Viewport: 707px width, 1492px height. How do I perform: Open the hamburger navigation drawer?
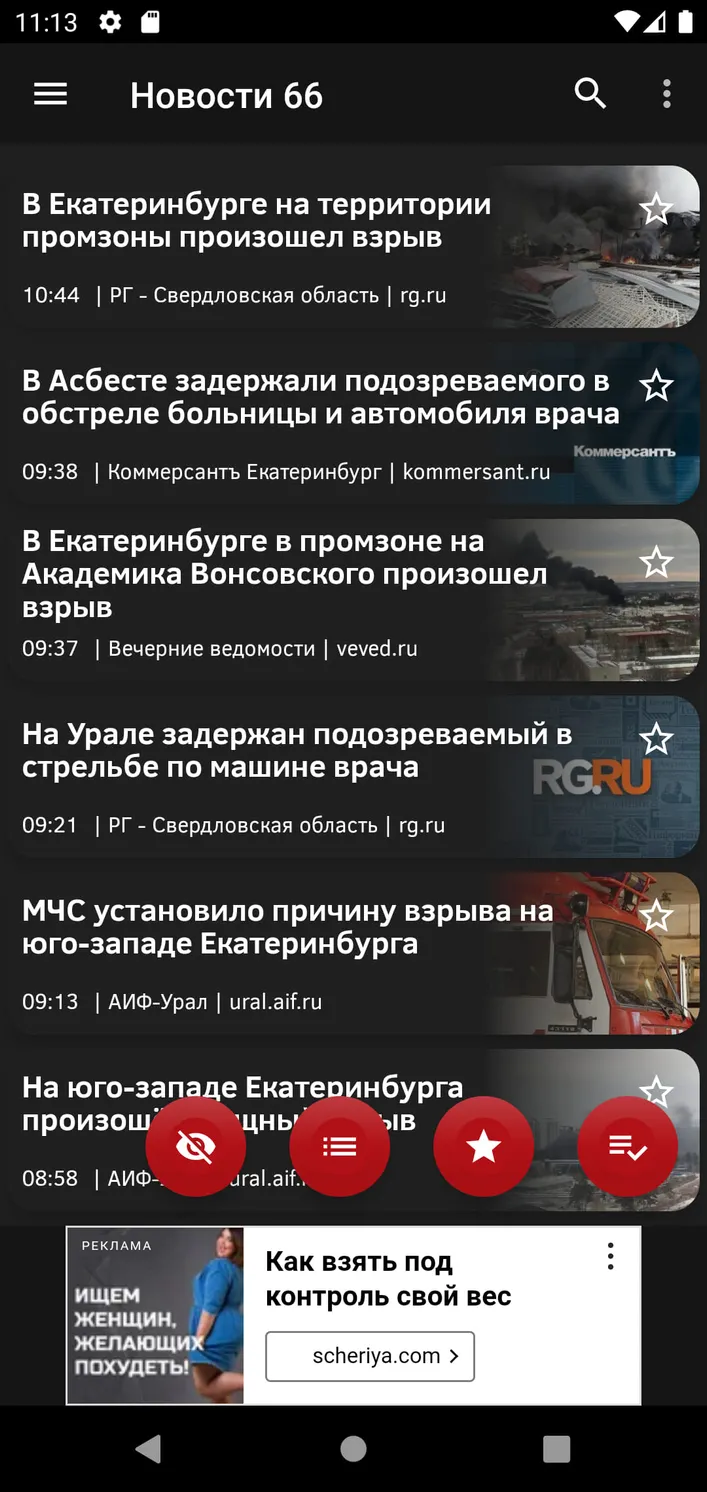[x=51, y=95]
